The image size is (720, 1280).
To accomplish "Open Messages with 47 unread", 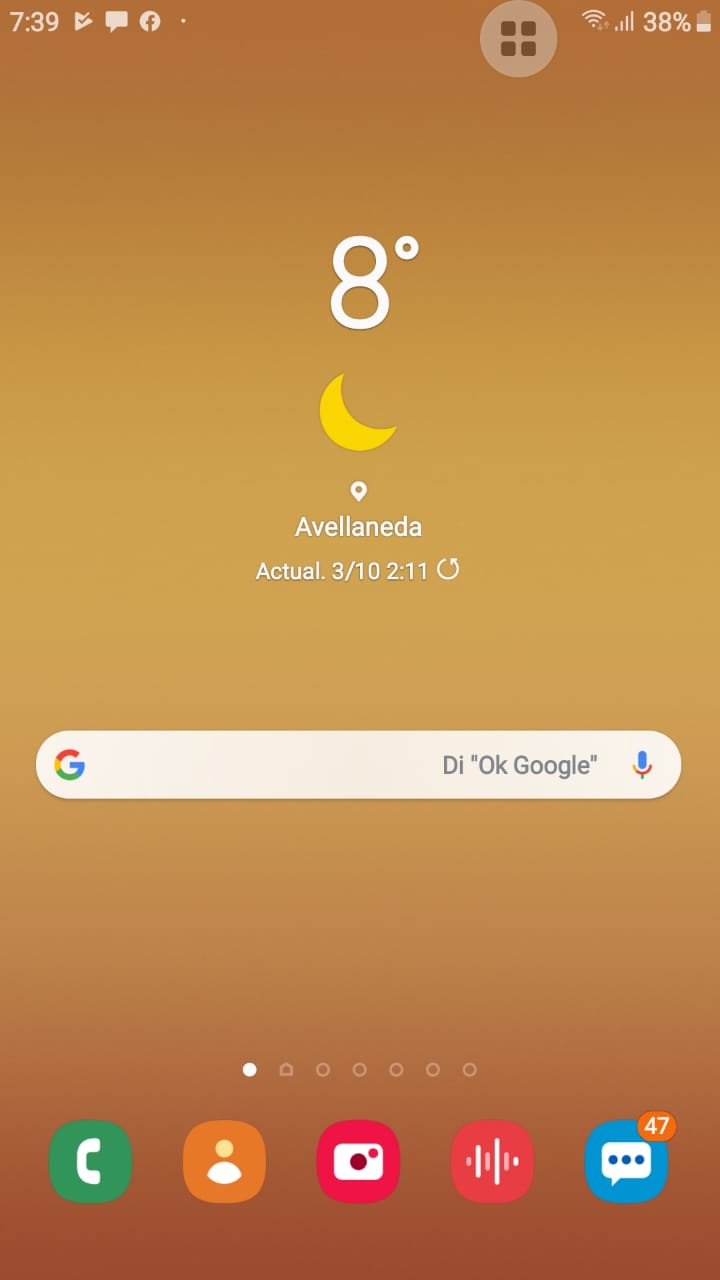I will tap(626, 1161).
